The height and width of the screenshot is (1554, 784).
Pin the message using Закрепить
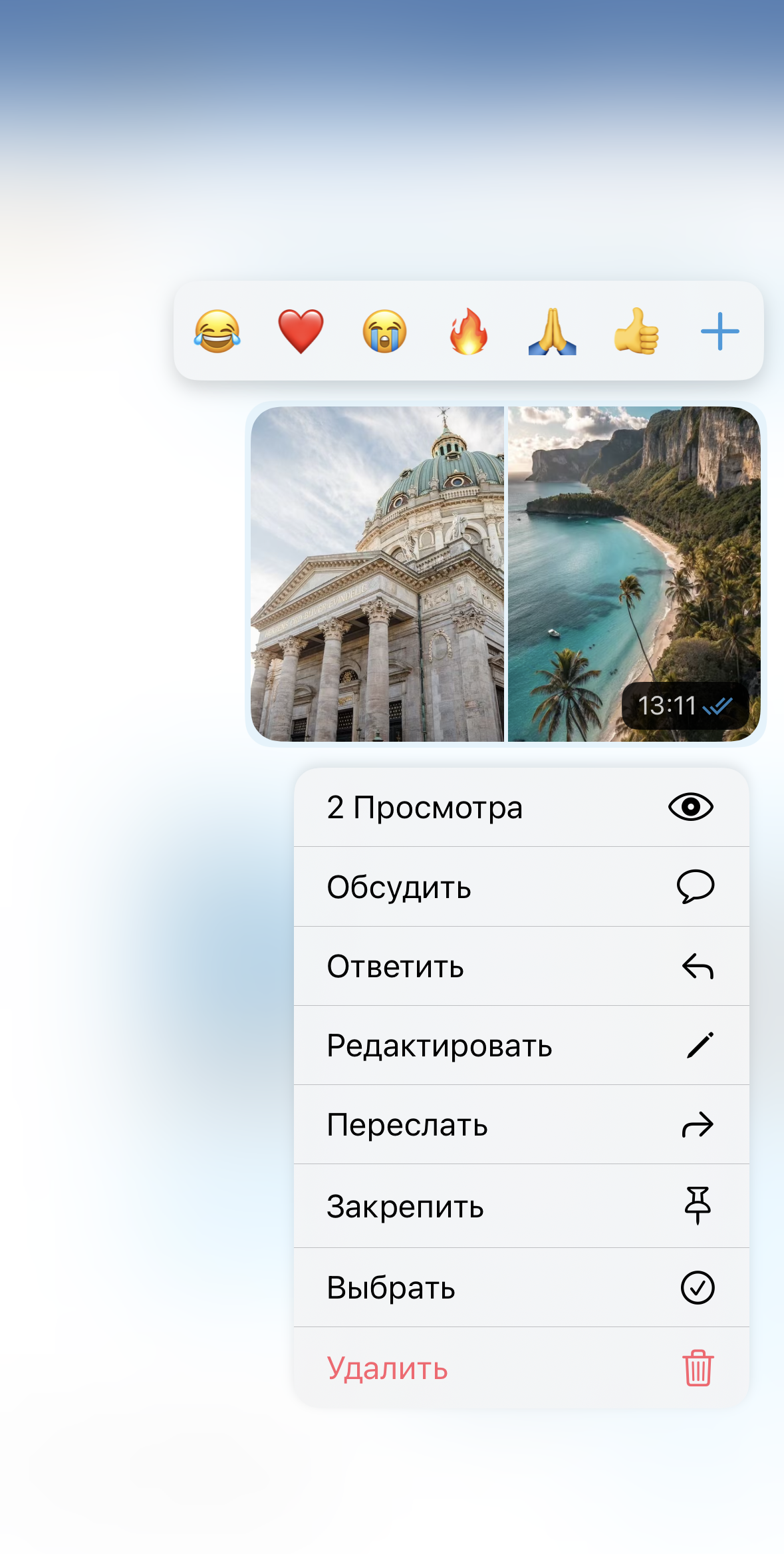521,1206
